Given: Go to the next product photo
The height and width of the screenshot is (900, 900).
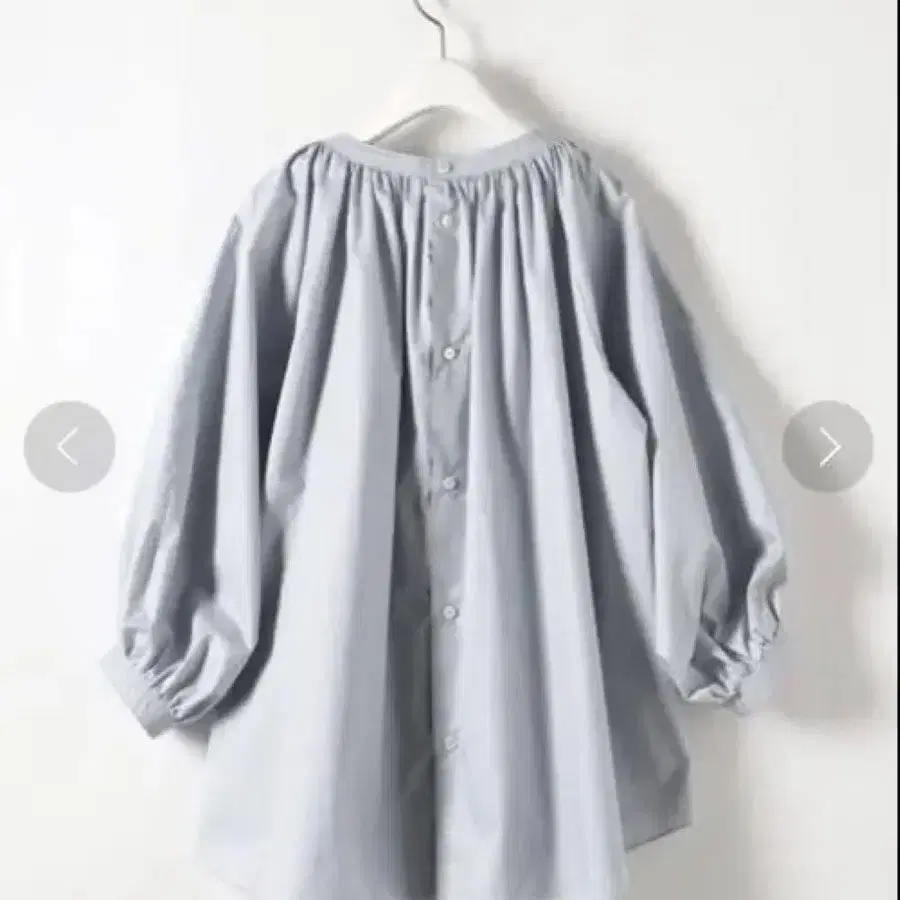Looking at the screenshot, I should pos(828,446).
